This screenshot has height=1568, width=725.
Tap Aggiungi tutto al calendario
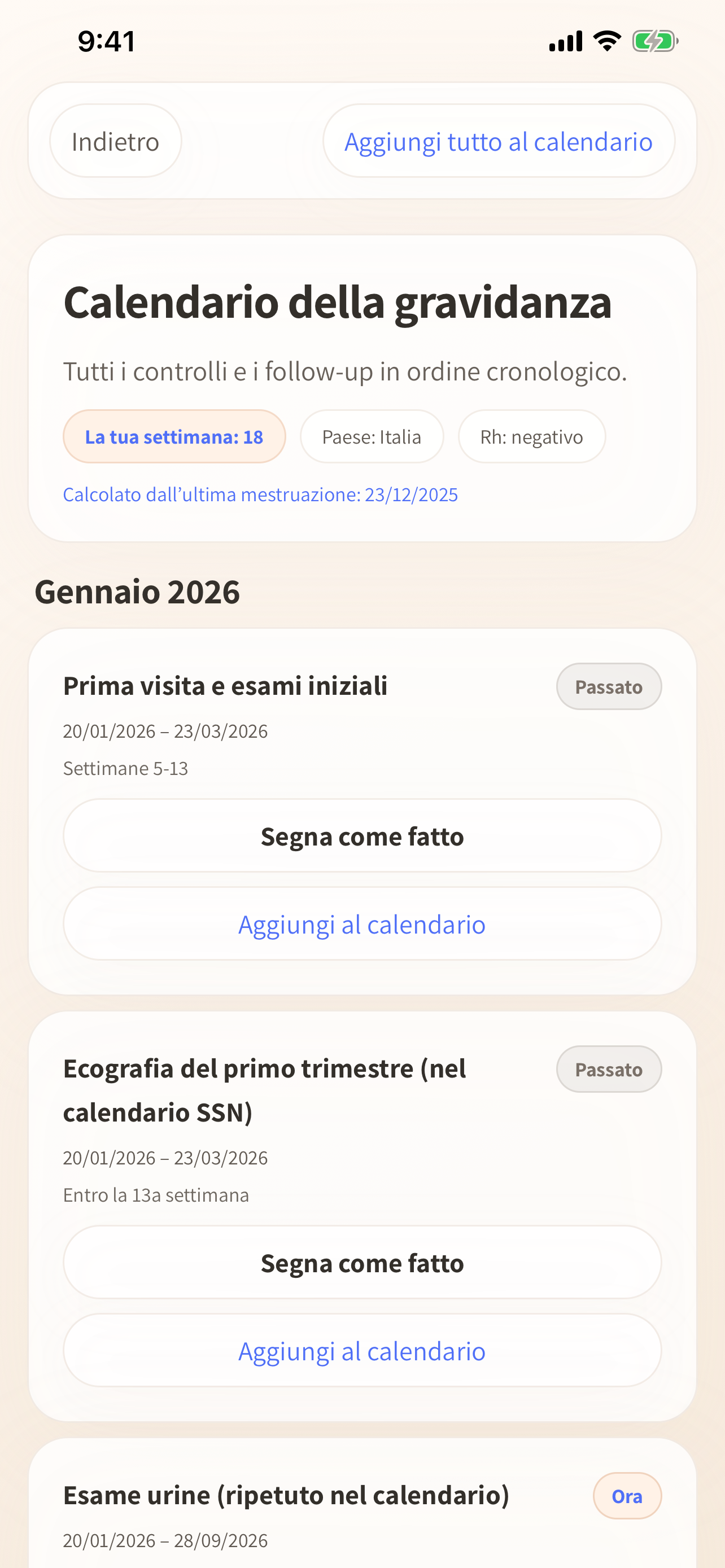tap(498, 141)
